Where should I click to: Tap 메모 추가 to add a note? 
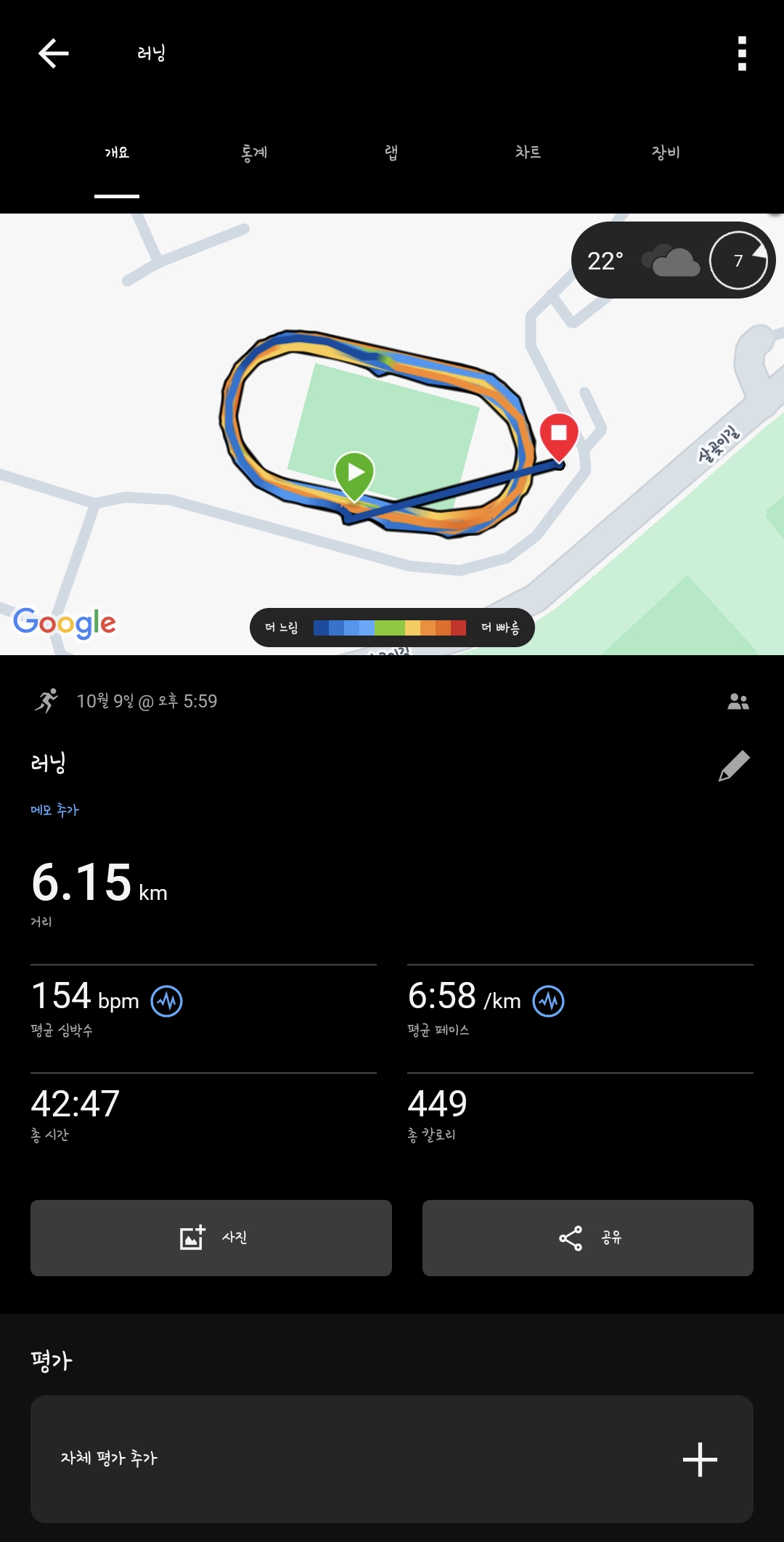tap(54, 810)
